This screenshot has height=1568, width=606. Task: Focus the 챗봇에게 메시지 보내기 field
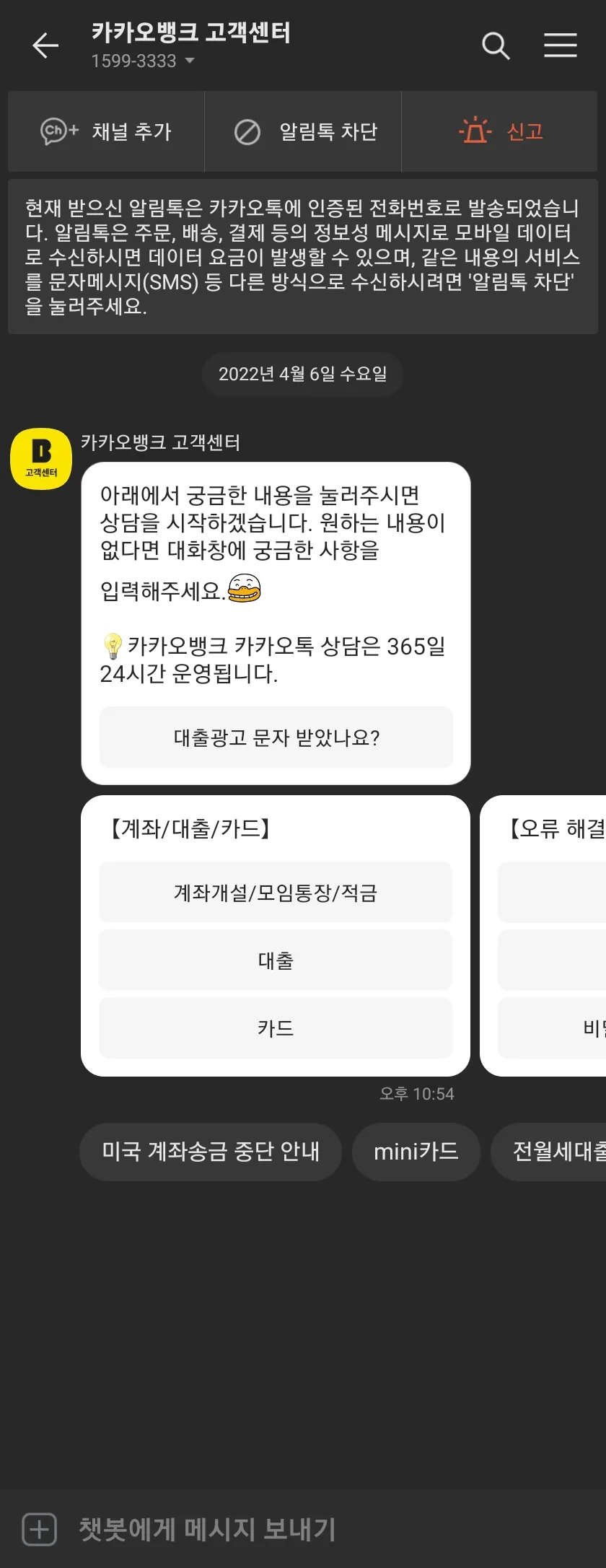coord(289,1529)
